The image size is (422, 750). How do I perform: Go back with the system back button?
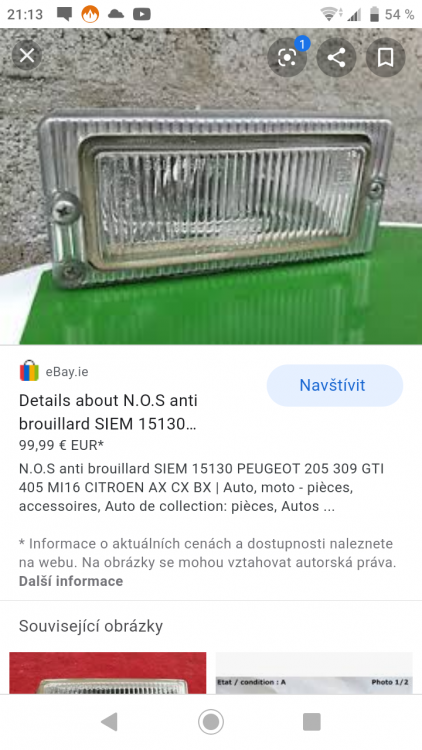109,721
